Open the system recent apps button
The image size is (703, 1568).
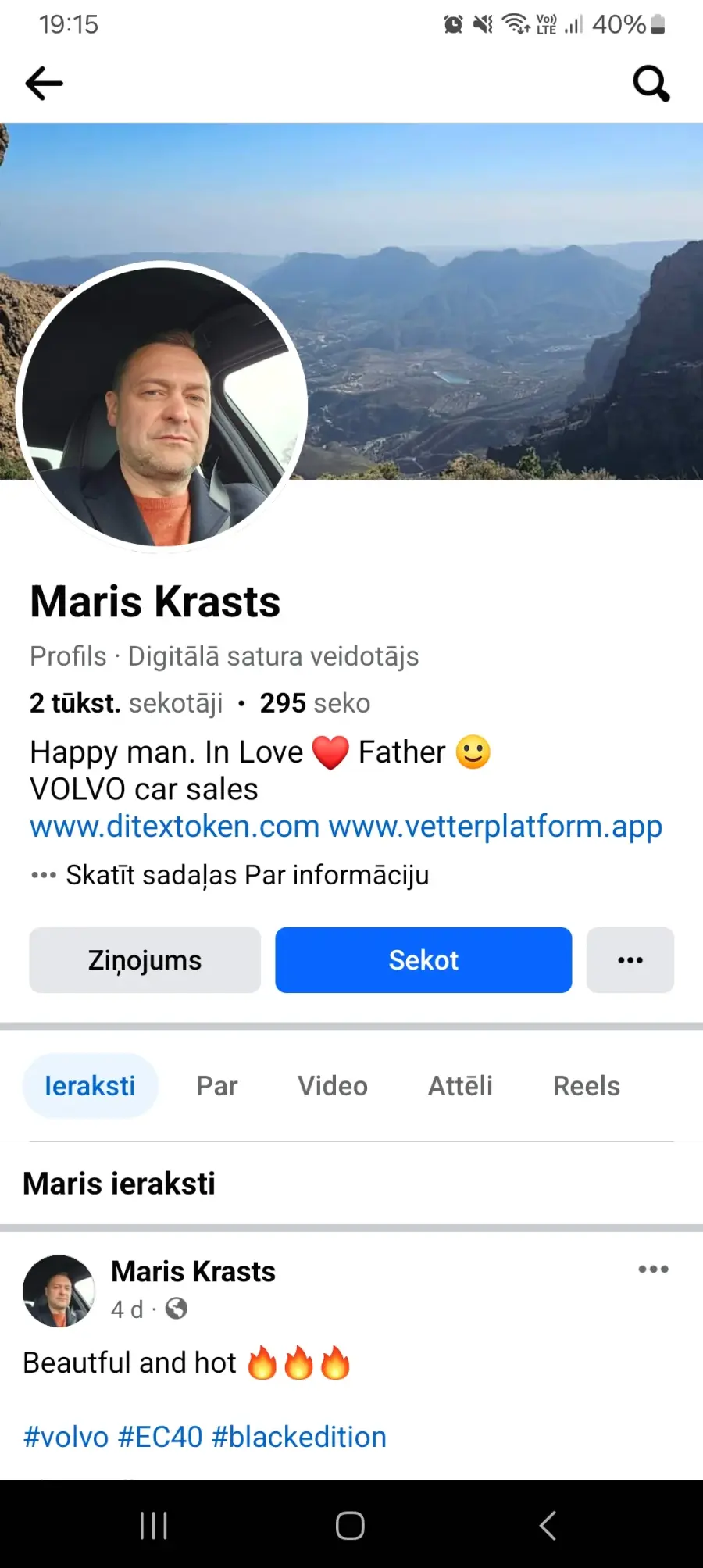(x=154, y=1525)
